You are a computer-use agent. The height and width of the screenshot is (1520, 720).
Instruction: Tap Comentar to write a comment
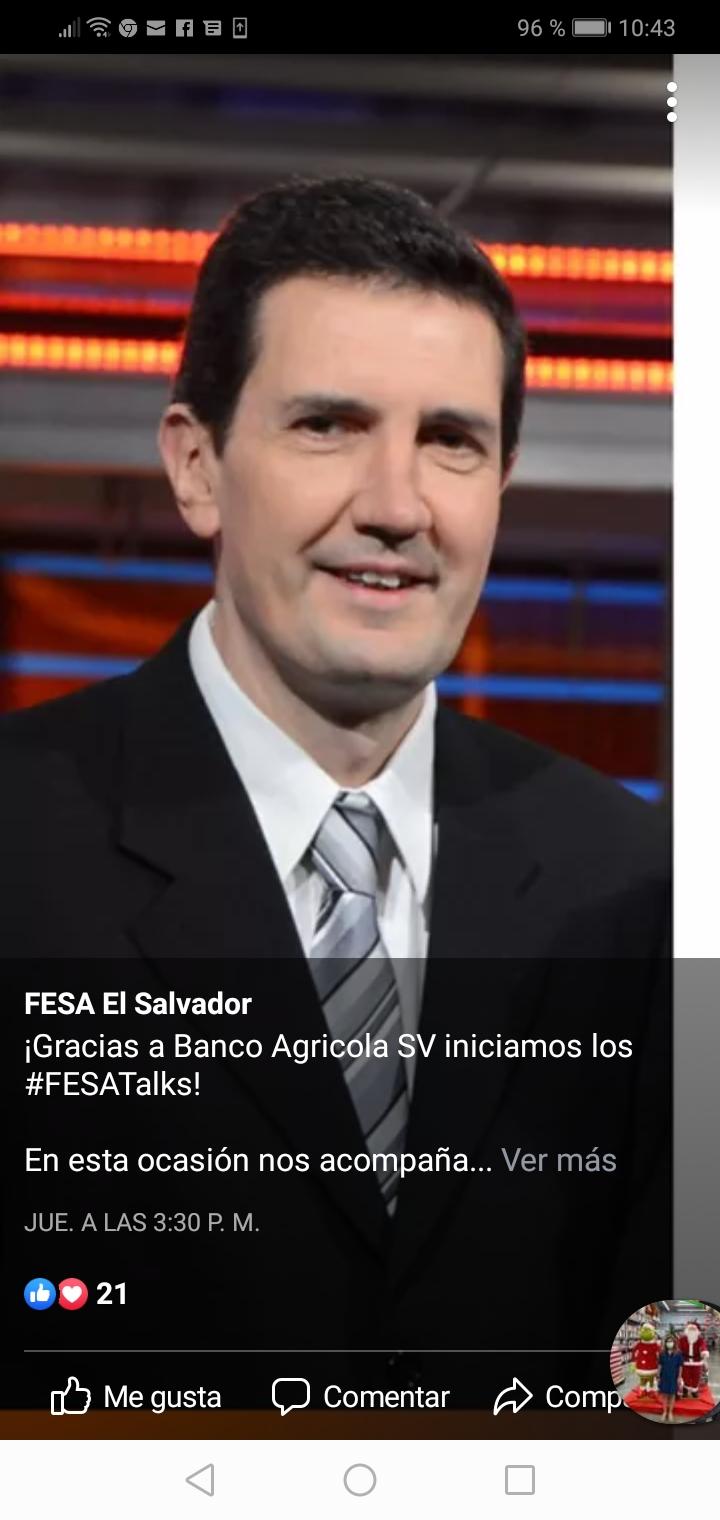(361, 1396)
